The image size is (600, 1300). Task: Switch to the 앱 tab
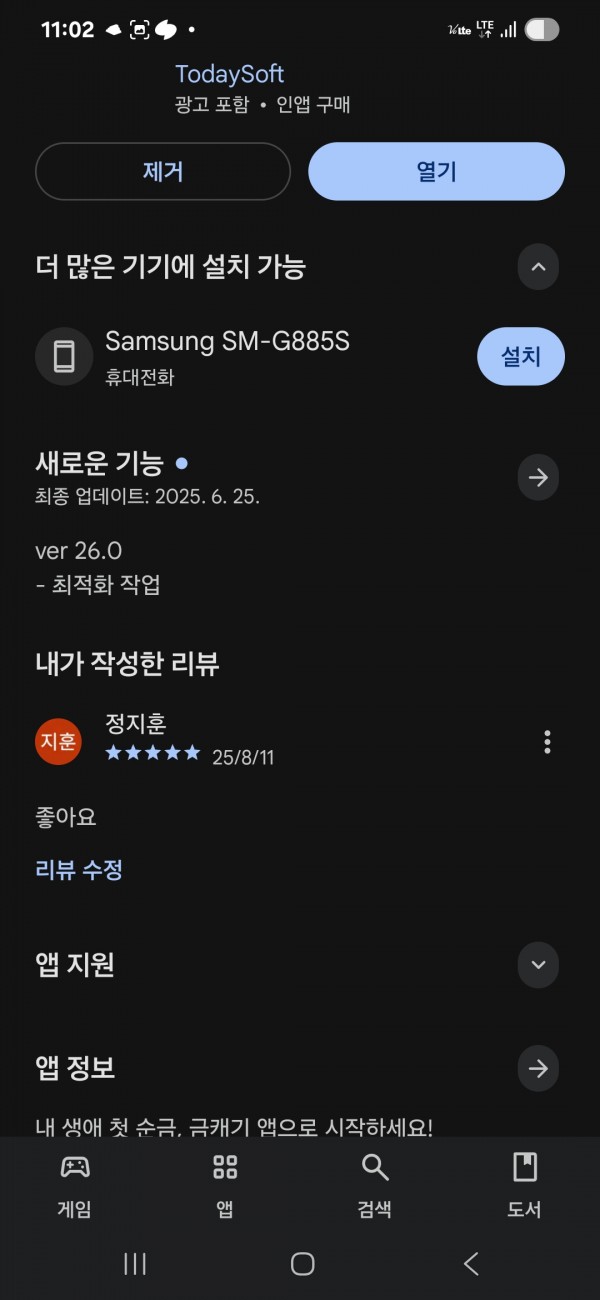[225, 1185]
